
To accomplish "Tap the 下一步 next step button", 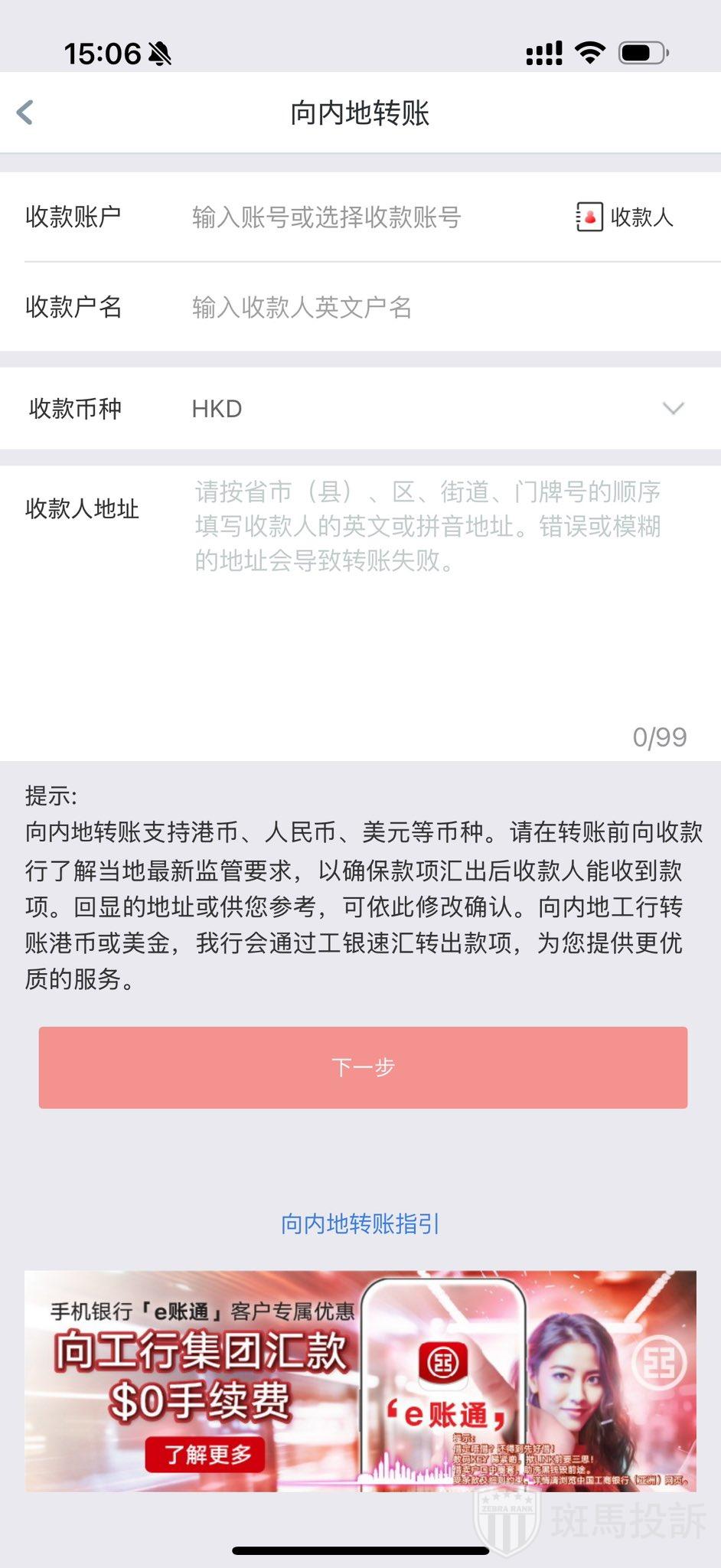I will point(363,1067).
